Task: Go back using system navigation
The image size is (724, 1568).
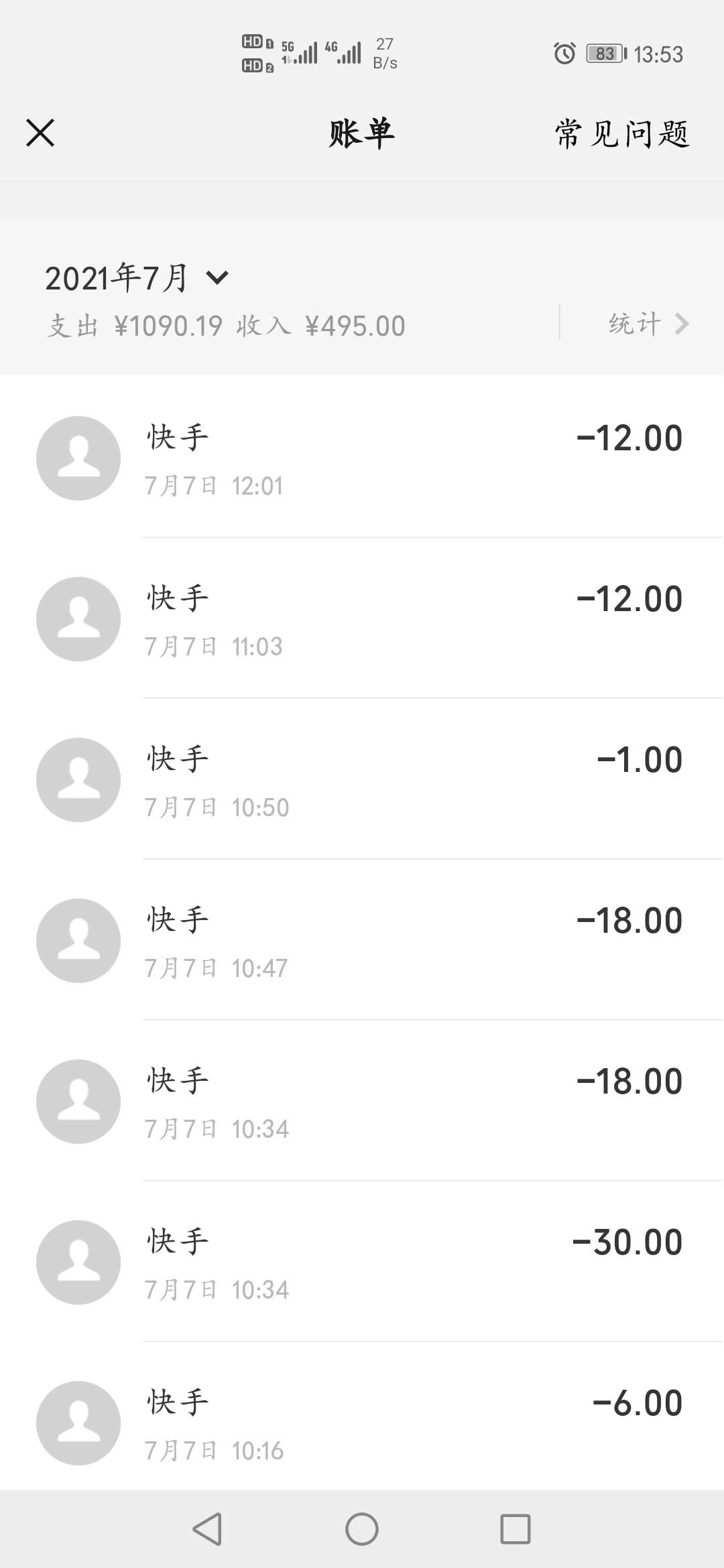Action: coord(207,1529)
